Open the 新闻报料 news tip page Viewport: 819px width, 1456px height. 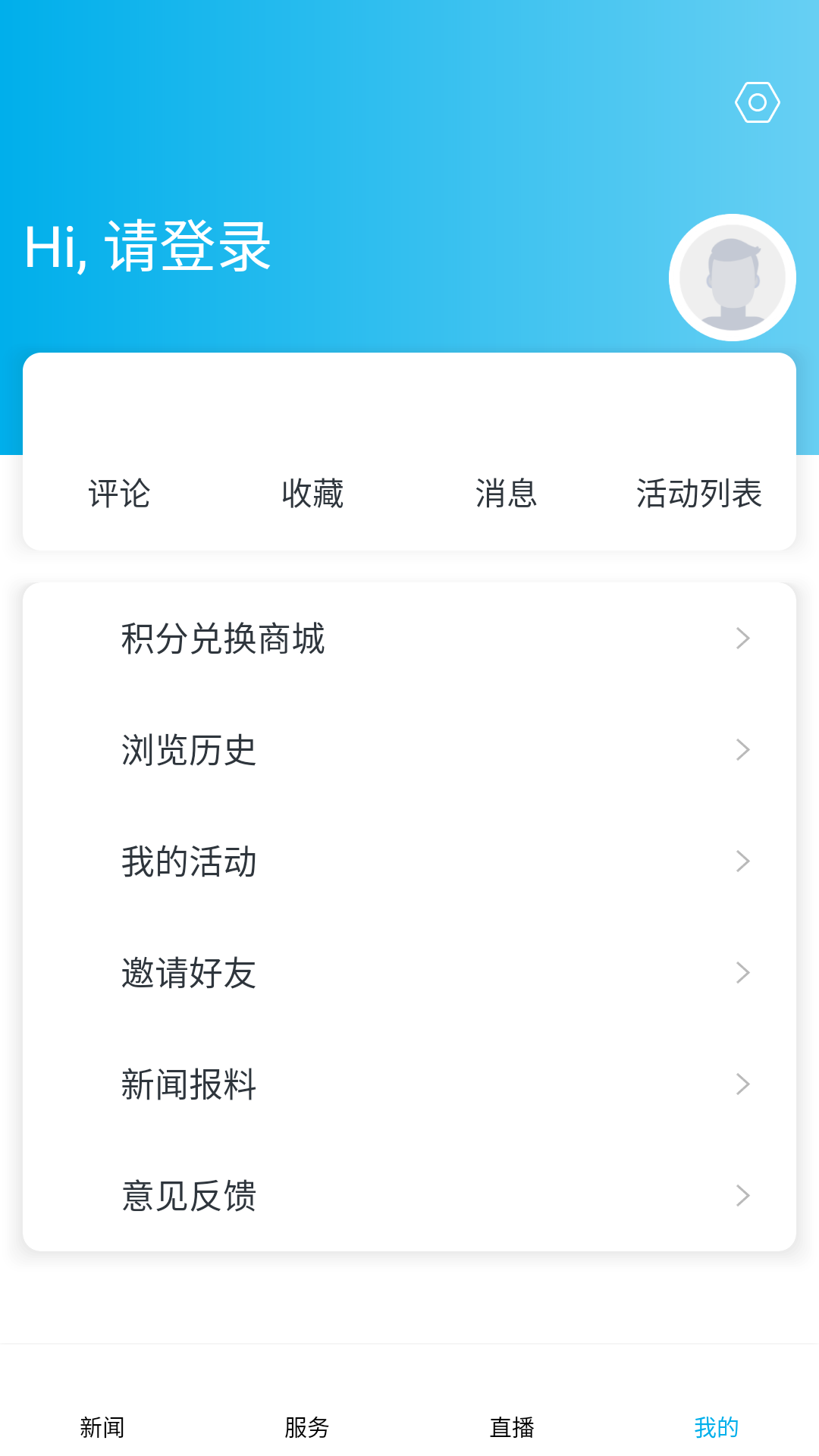click(188, 1084)
